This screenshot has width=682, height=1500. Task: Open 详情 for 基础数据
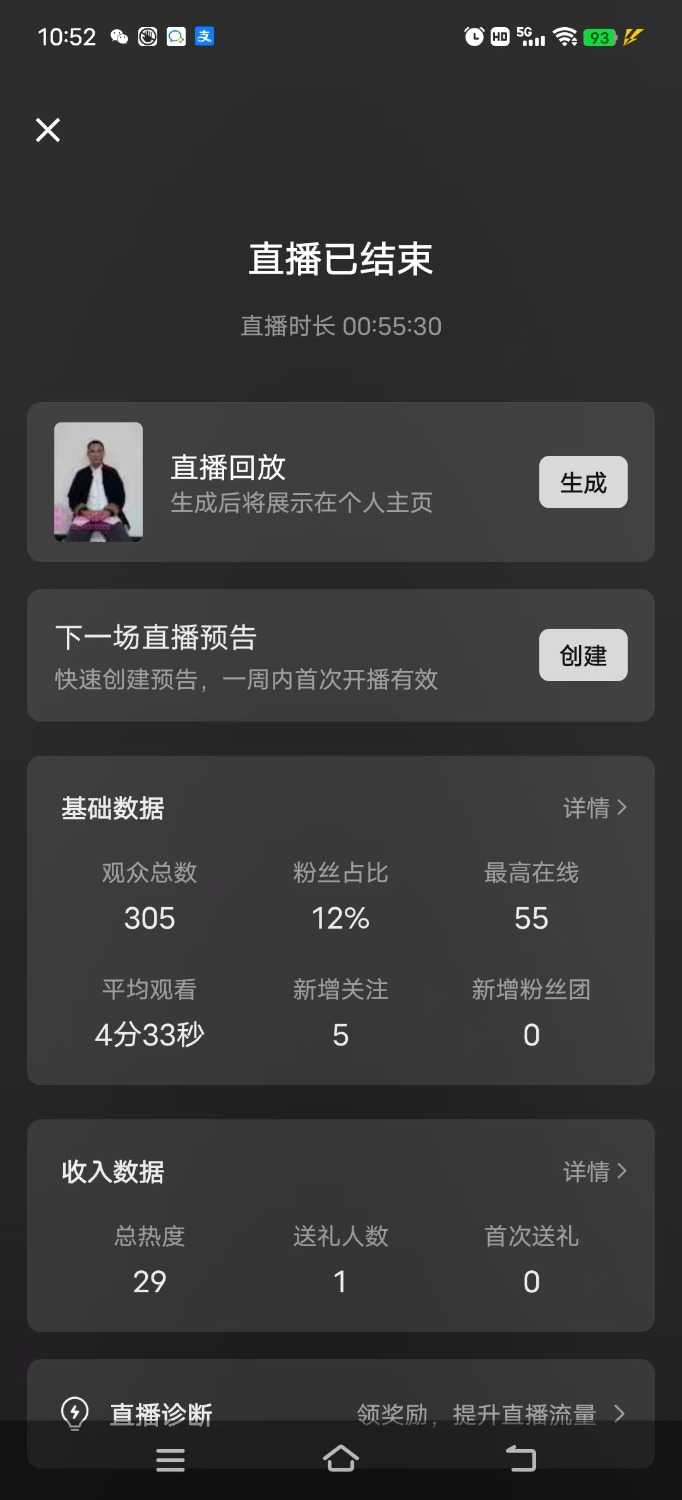coord(595,808)
